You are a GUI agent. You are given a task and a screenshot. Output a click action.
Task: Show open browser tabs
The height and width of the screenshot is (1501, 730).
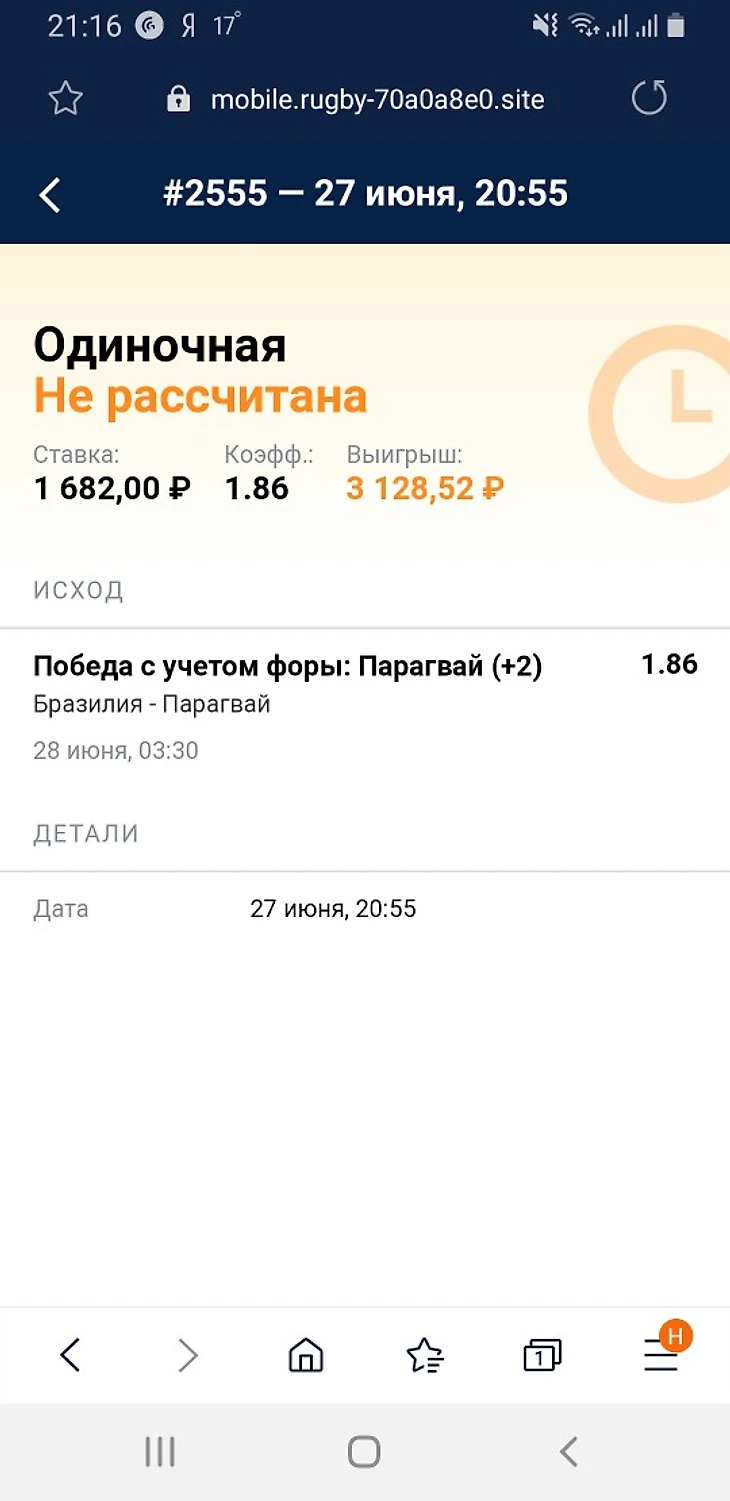click(x=542, y=1355)
